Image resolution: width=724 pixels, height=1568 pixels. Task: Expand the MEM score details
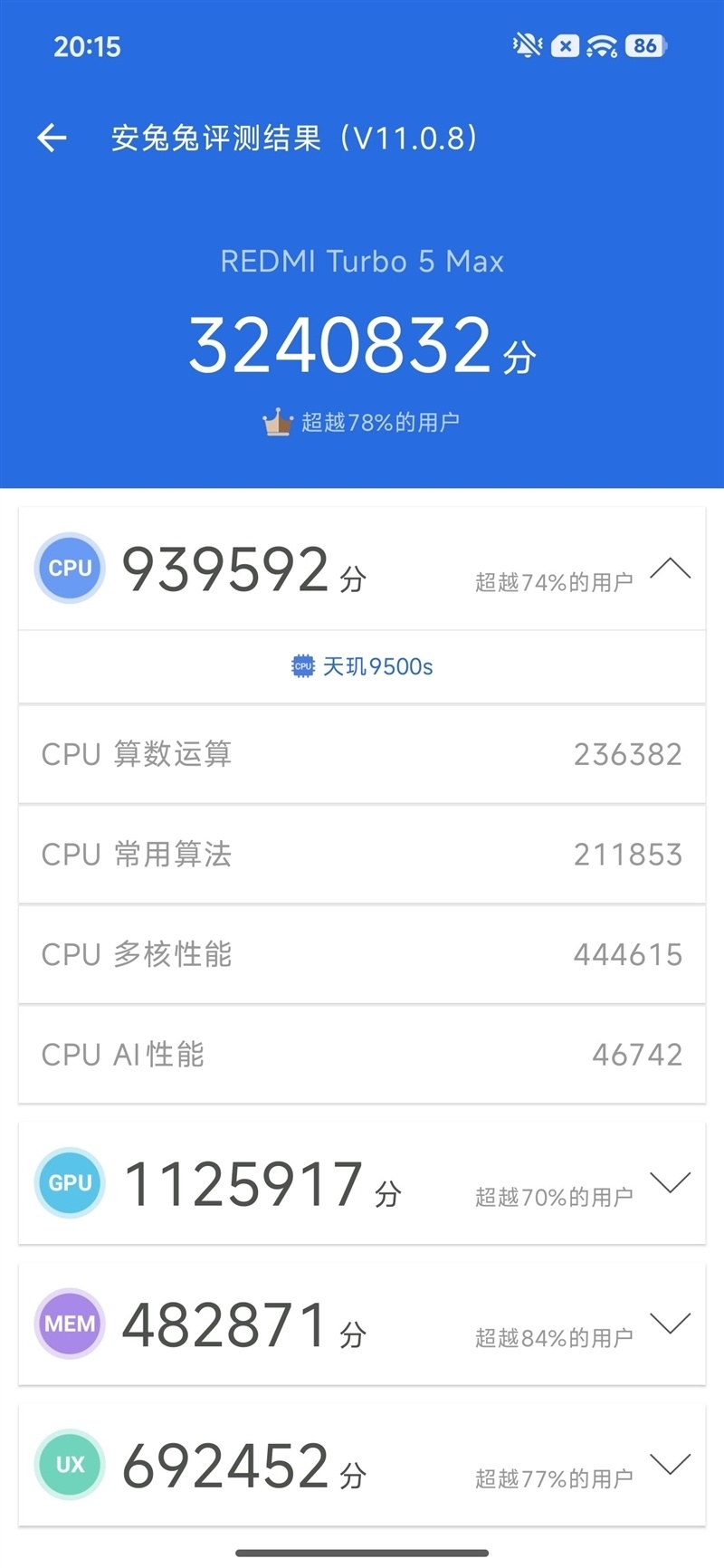coord(671,1324)
